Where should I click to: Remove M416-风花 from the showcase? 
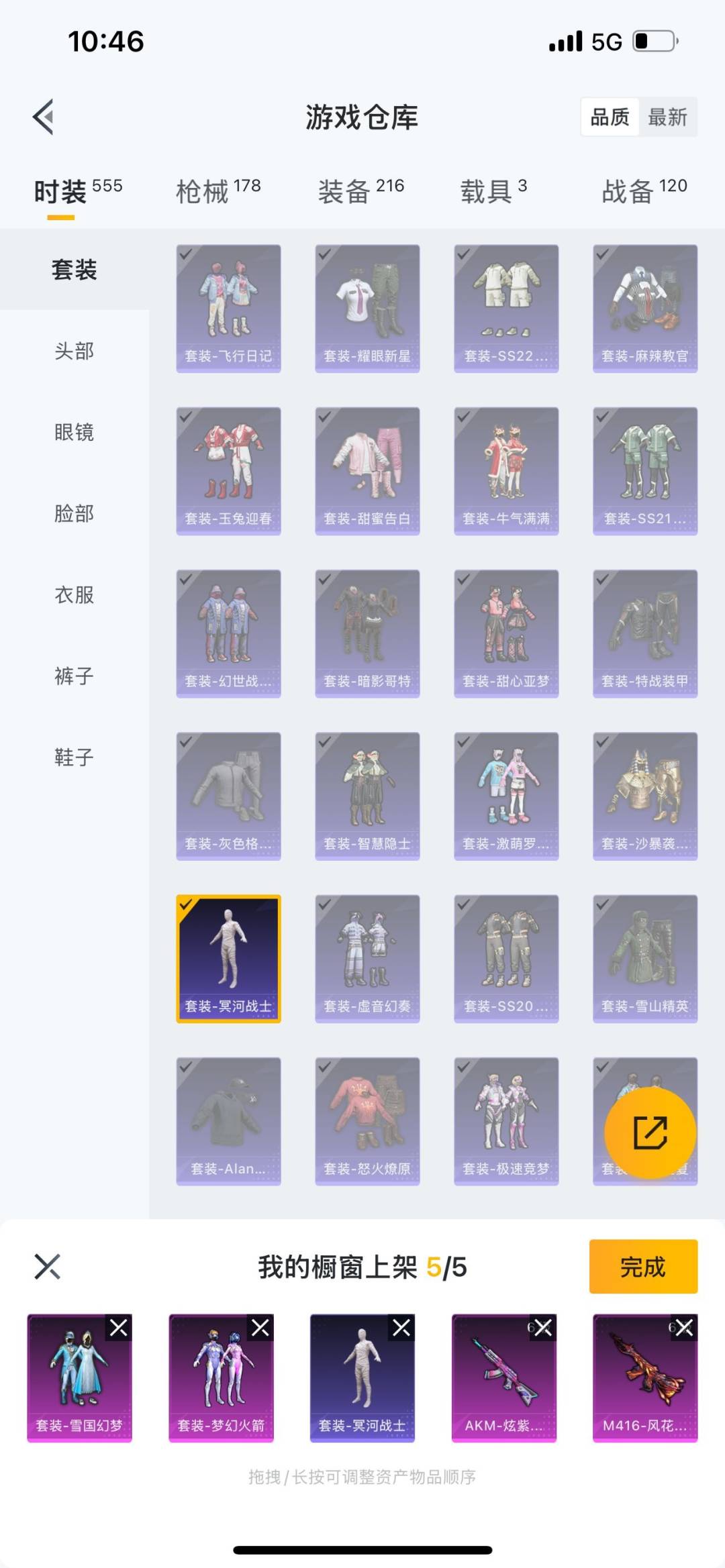click(685, 1327)
